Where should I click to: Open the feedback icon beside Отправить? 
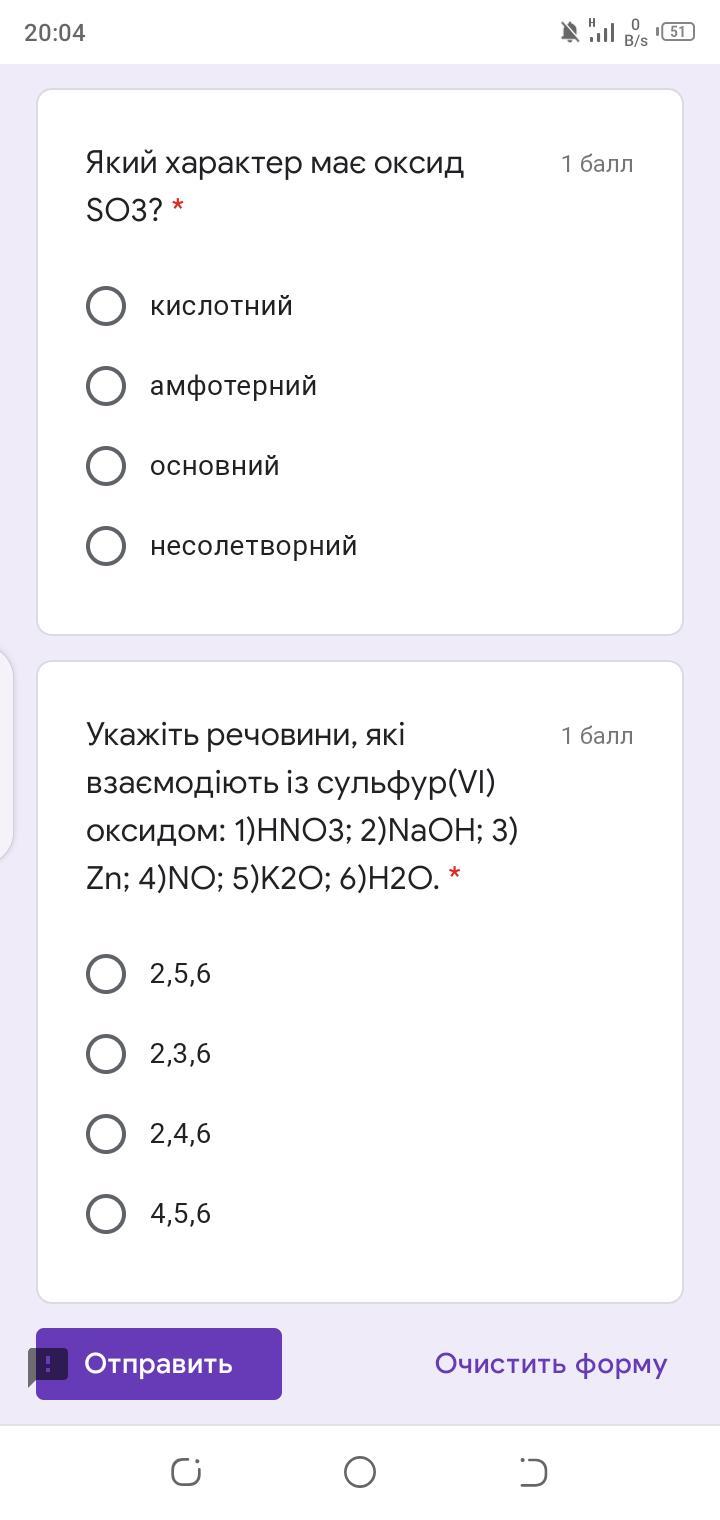pos(48,1365)
